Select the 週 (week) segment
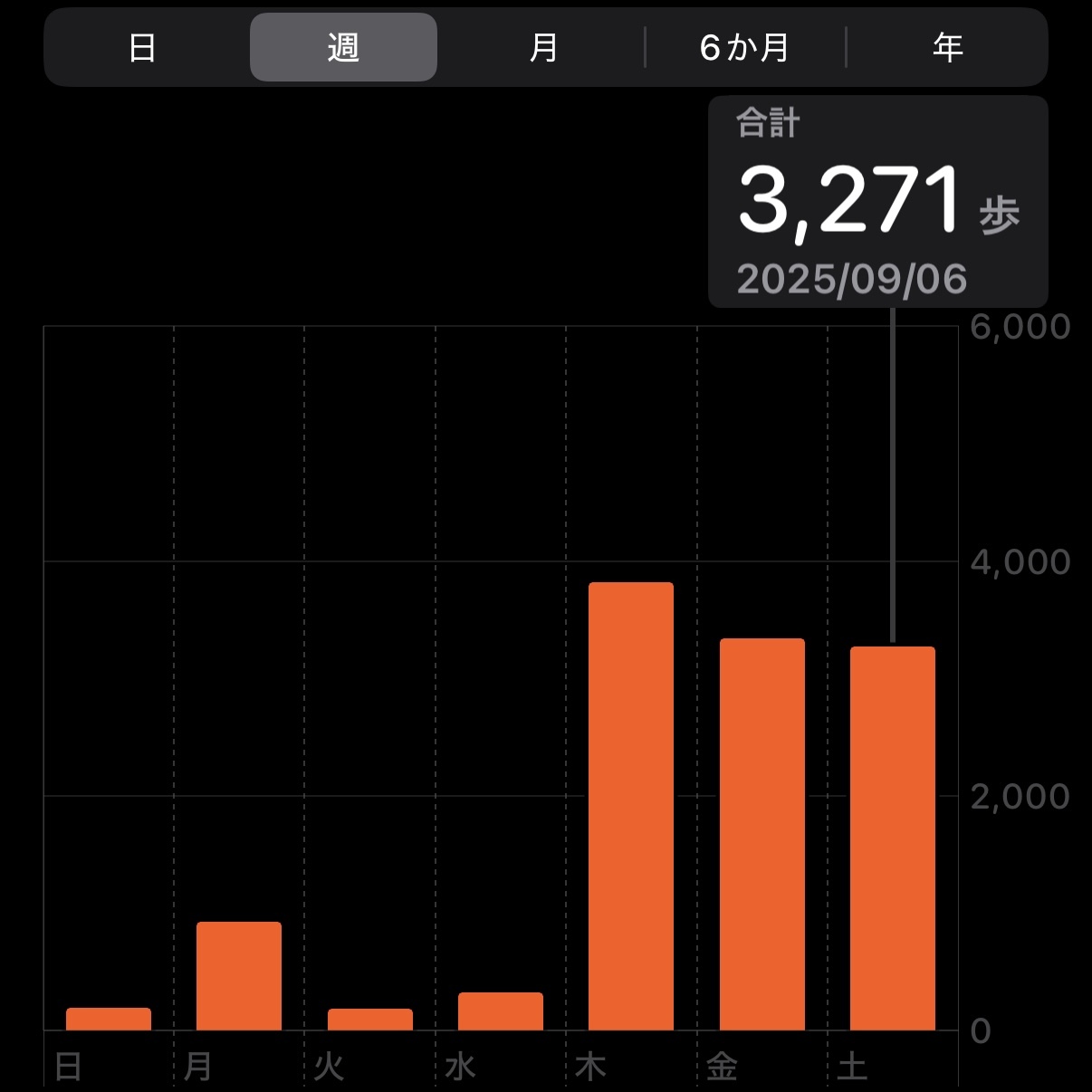Screen dimensions: 1092x1092 (x=343, y=48)
